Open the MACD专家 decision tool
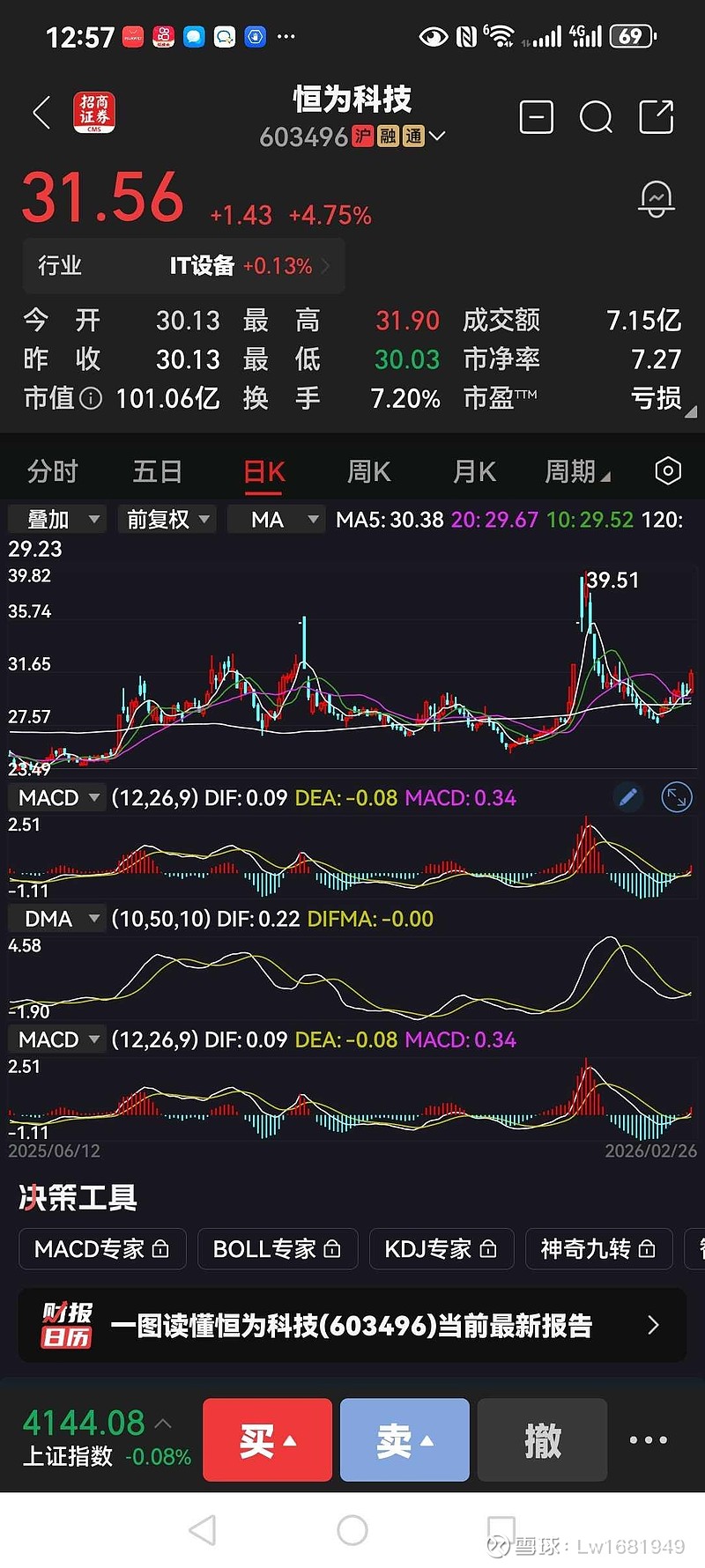Viewport: 705px width, 1568px height. 101,1248
